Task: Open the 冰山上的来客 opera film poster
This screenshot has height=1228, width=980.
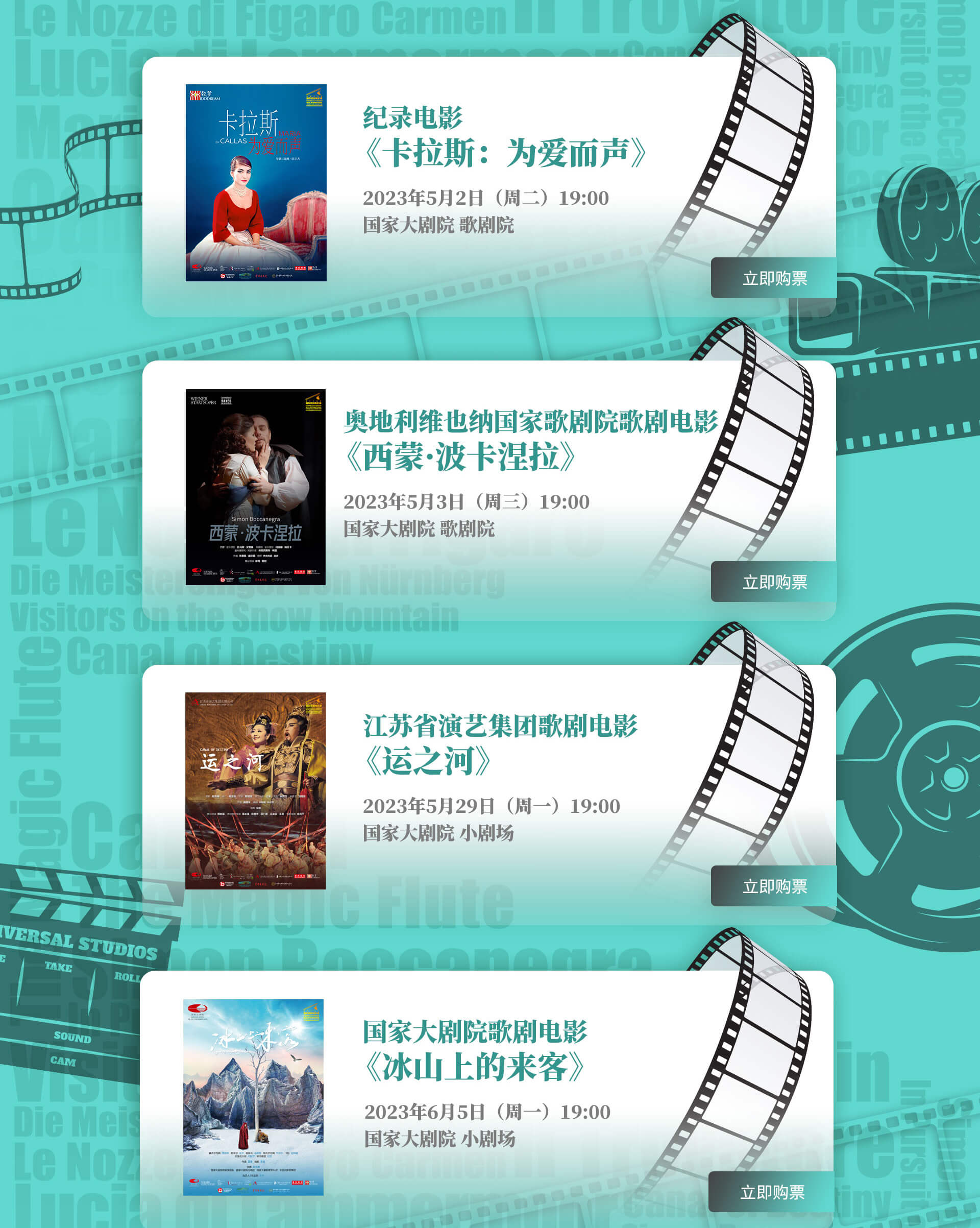Action: click(253, 1097)
